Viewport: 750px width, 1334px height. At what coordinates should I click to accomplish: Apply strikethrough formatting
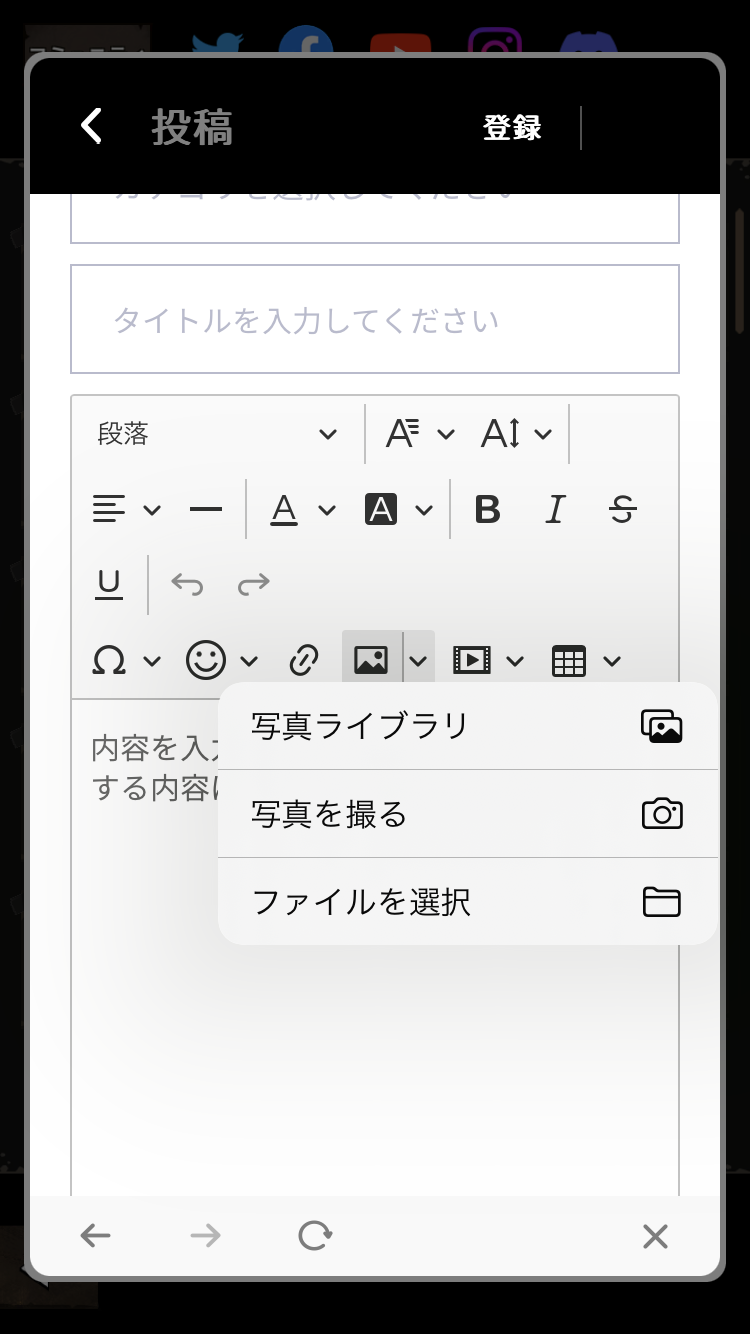pyautogui.click(x=622, y=510)
